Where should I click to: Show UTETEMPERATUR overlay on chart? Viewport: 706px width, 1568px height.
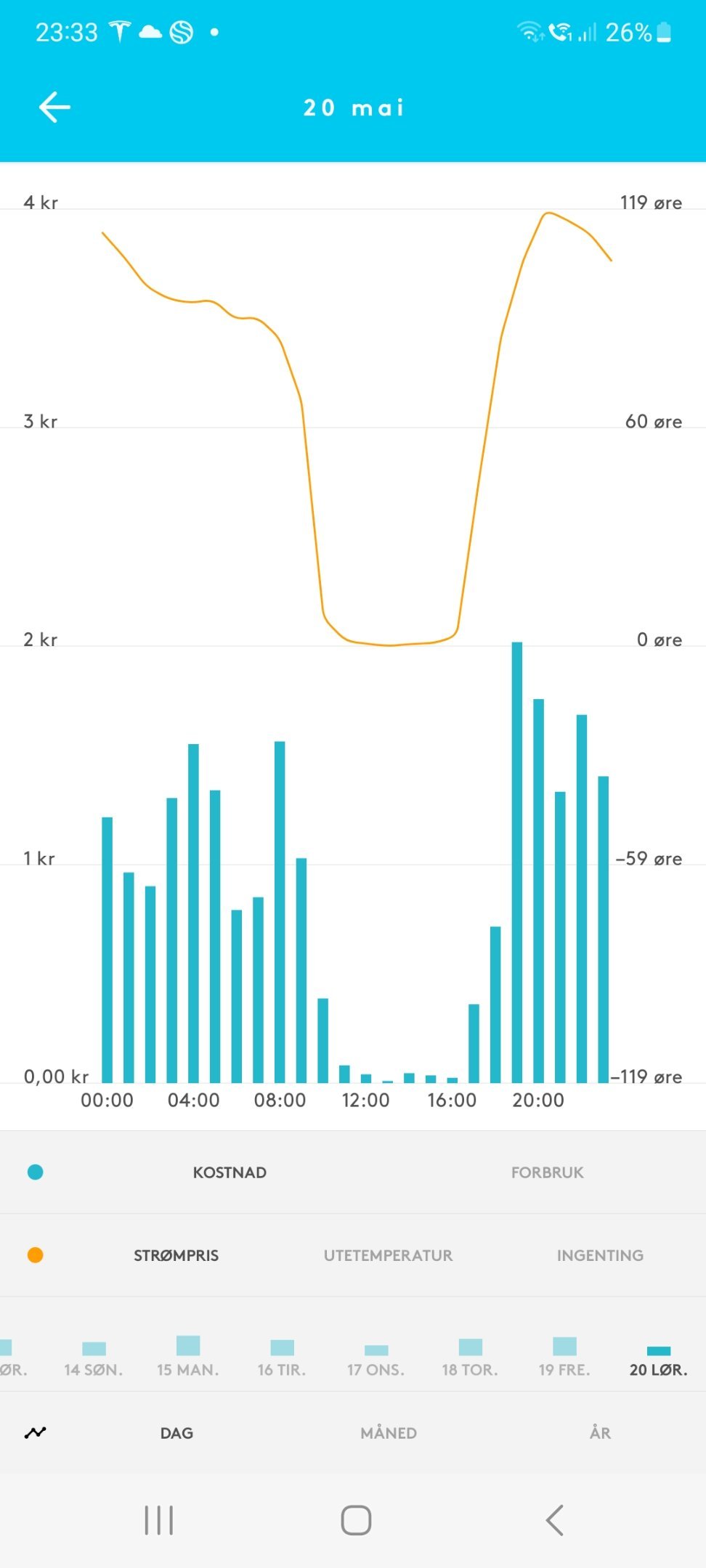click(x=388, y=1255)
